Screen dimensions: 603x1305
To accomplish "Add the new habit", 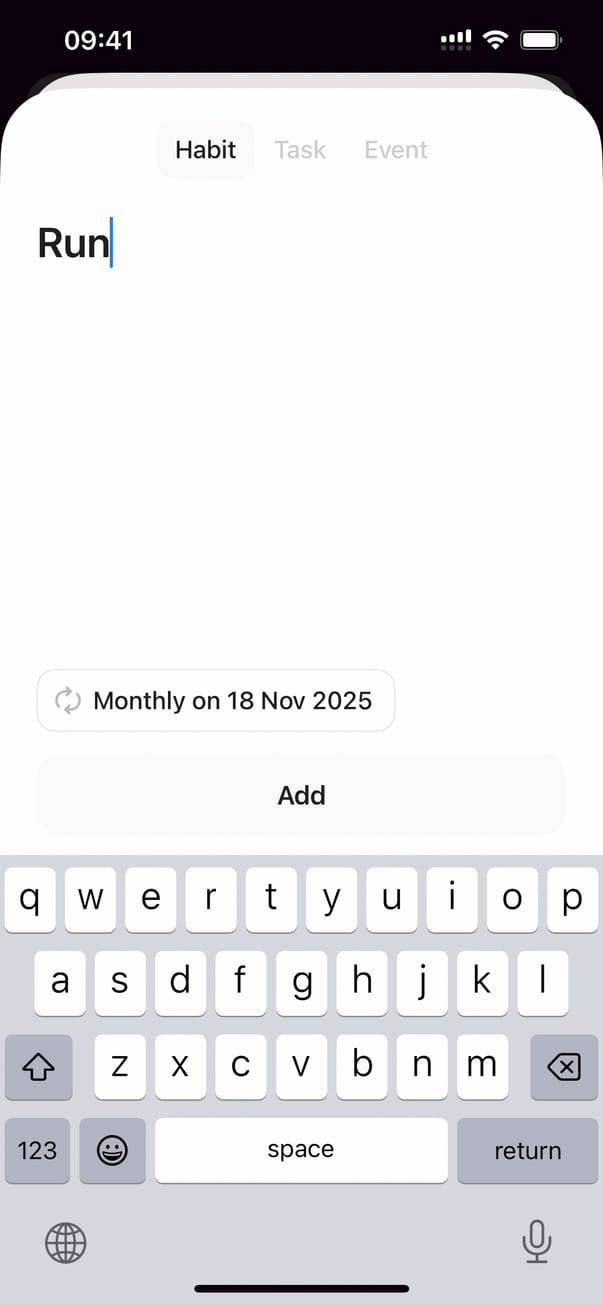I will pos(301,795).
